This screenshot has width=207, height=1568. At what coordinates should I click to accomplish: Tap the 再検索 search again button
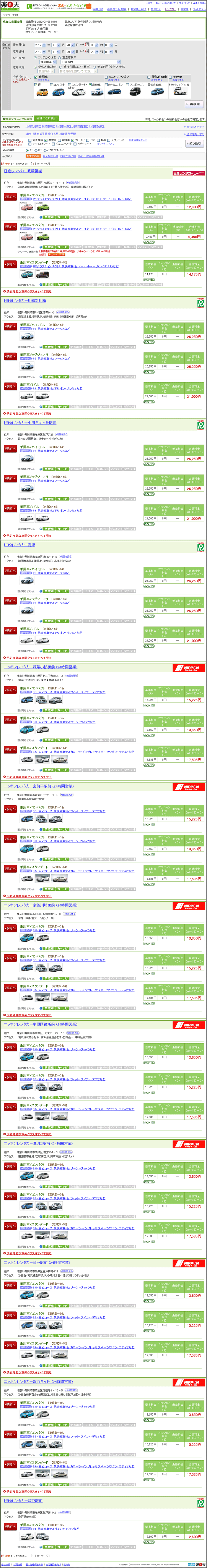(194, 104)
